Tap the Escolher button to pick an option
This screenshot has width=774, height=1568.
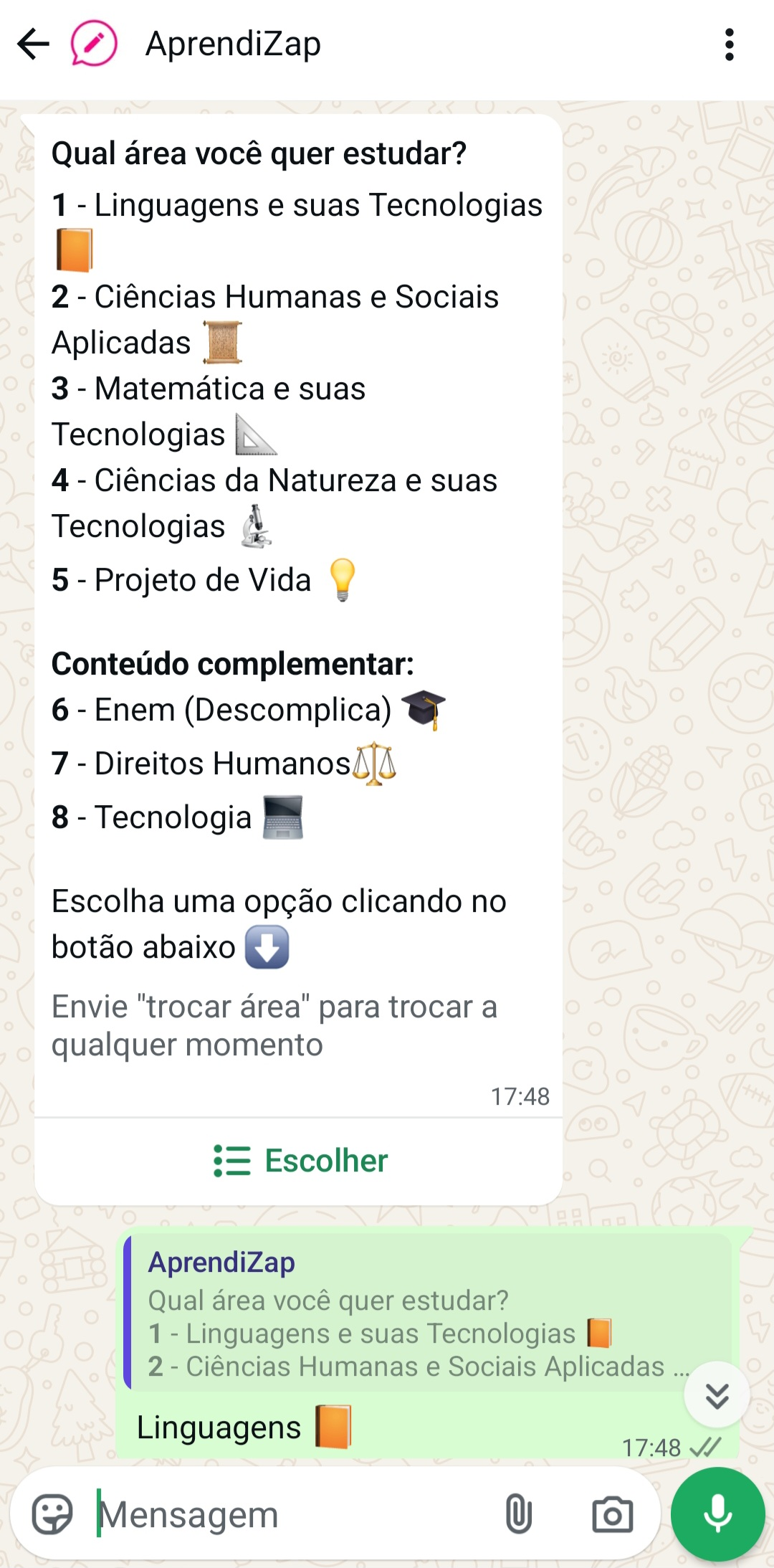tap(326, 1159)
